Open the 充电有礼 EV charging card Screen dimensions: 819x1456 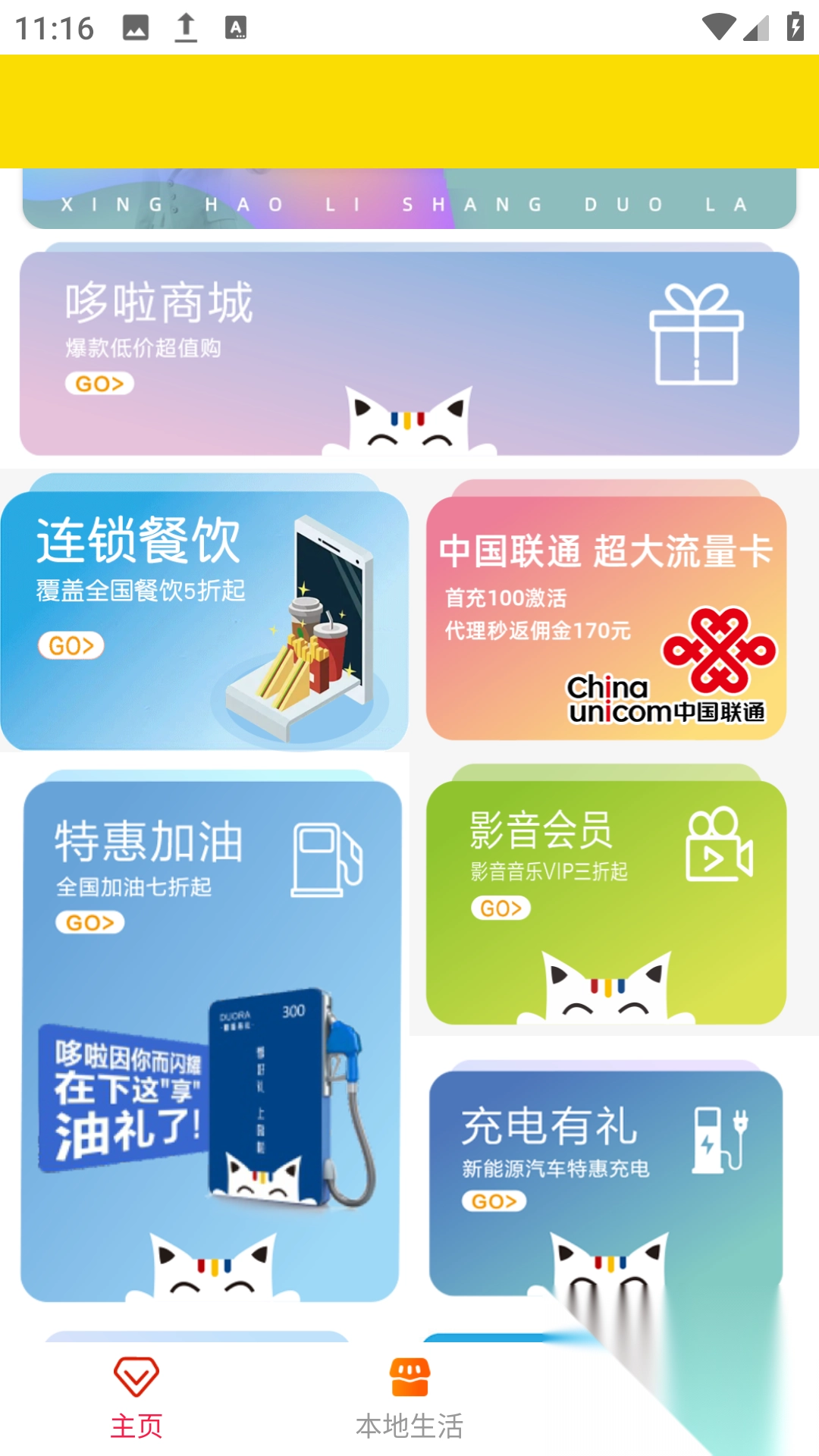(x=605, y=1181)
